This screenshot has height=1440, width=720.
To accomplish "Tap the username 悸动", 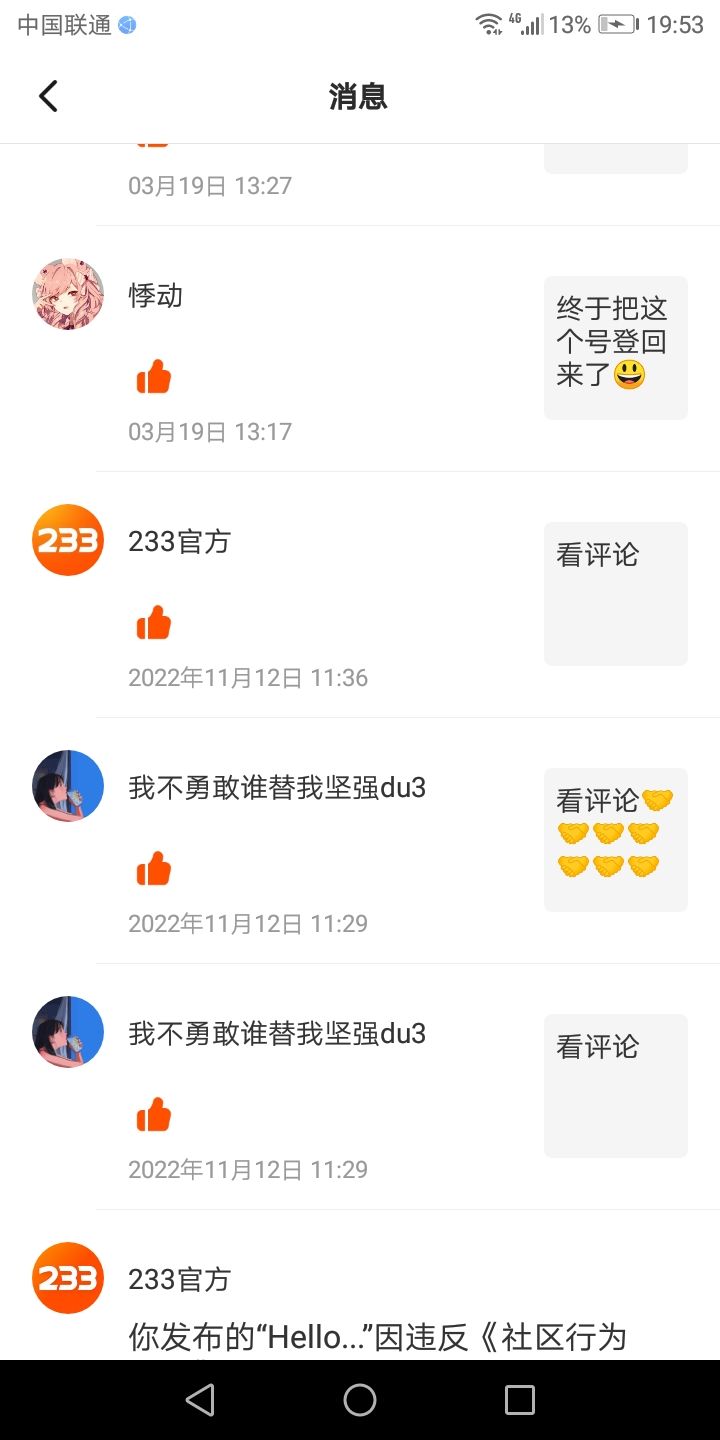I will pyautogui.click(x=156, y=296).
